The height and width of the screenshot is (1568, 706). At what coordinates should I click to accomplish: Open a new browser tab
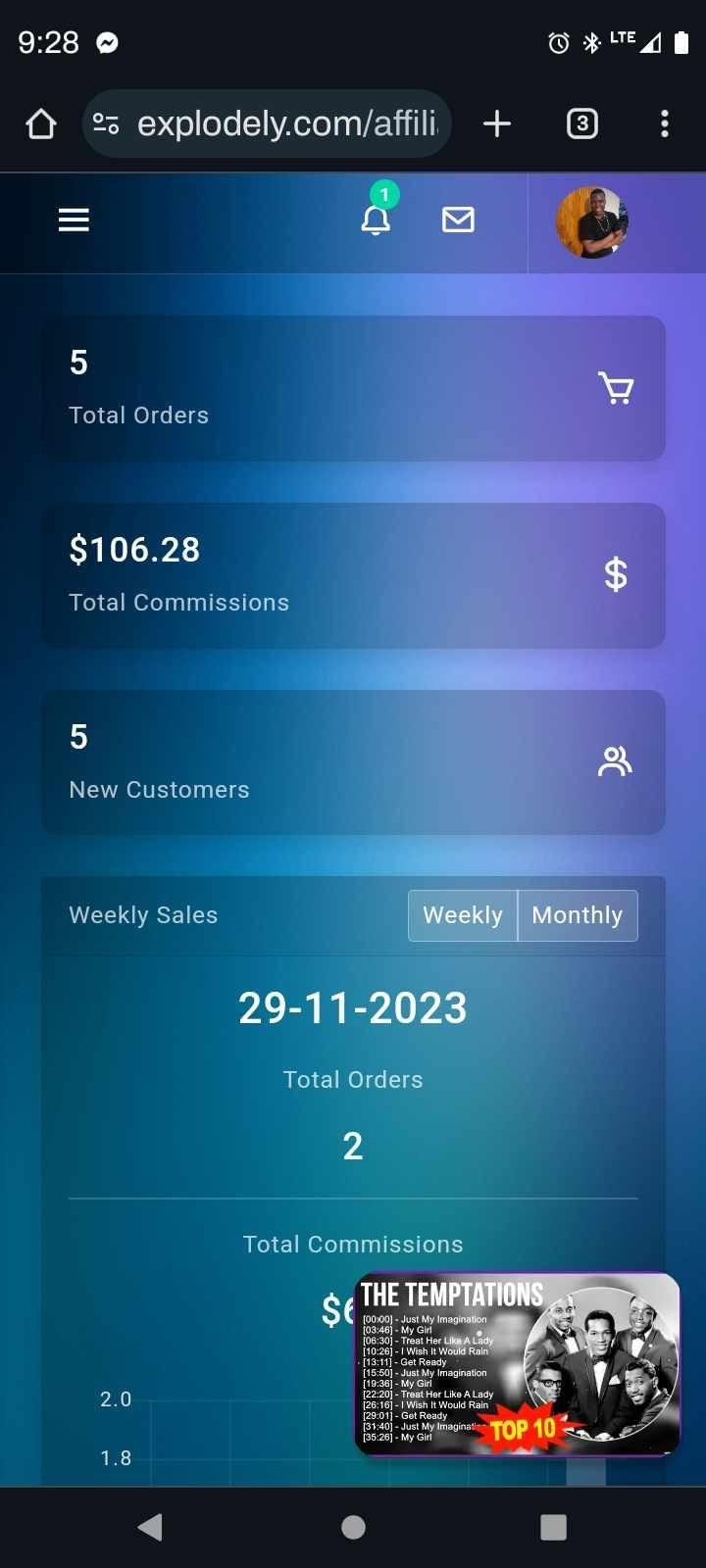pos(497,123)
